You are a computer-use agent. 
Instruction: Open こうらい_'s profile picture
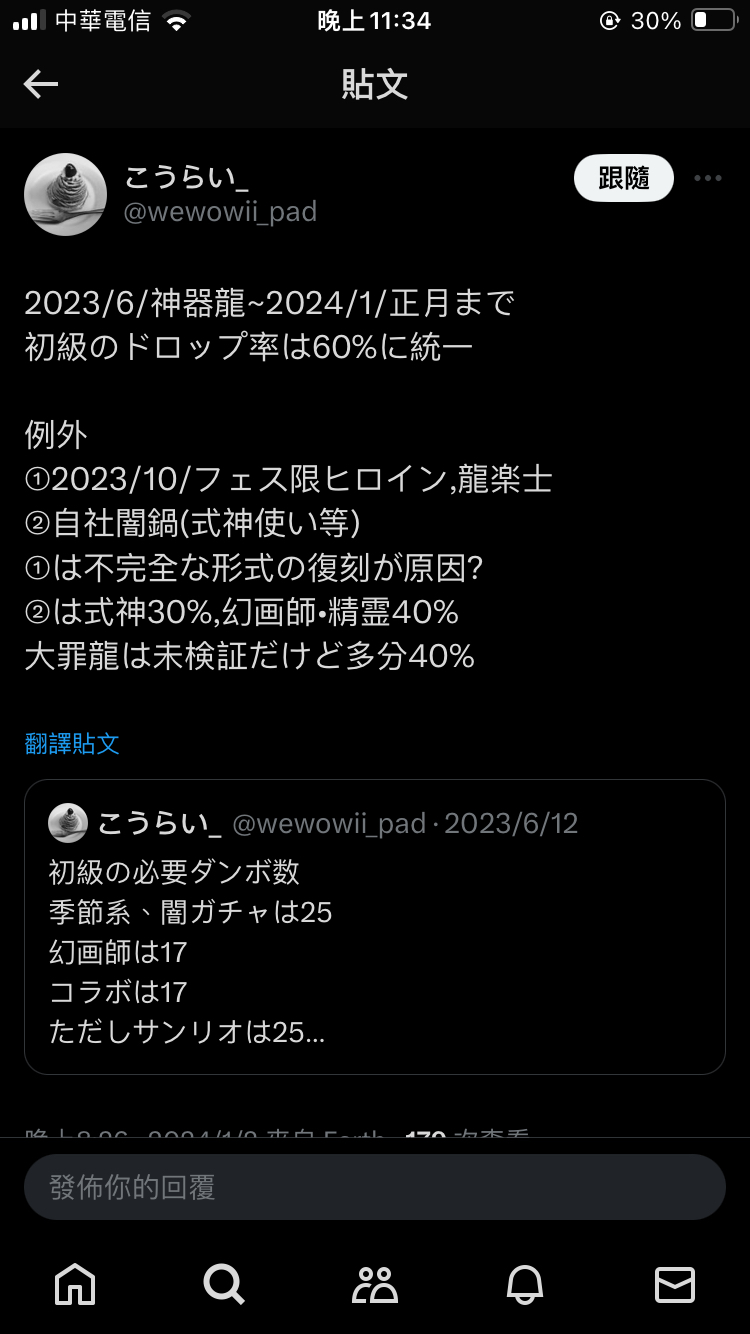[x=65, y=194]
